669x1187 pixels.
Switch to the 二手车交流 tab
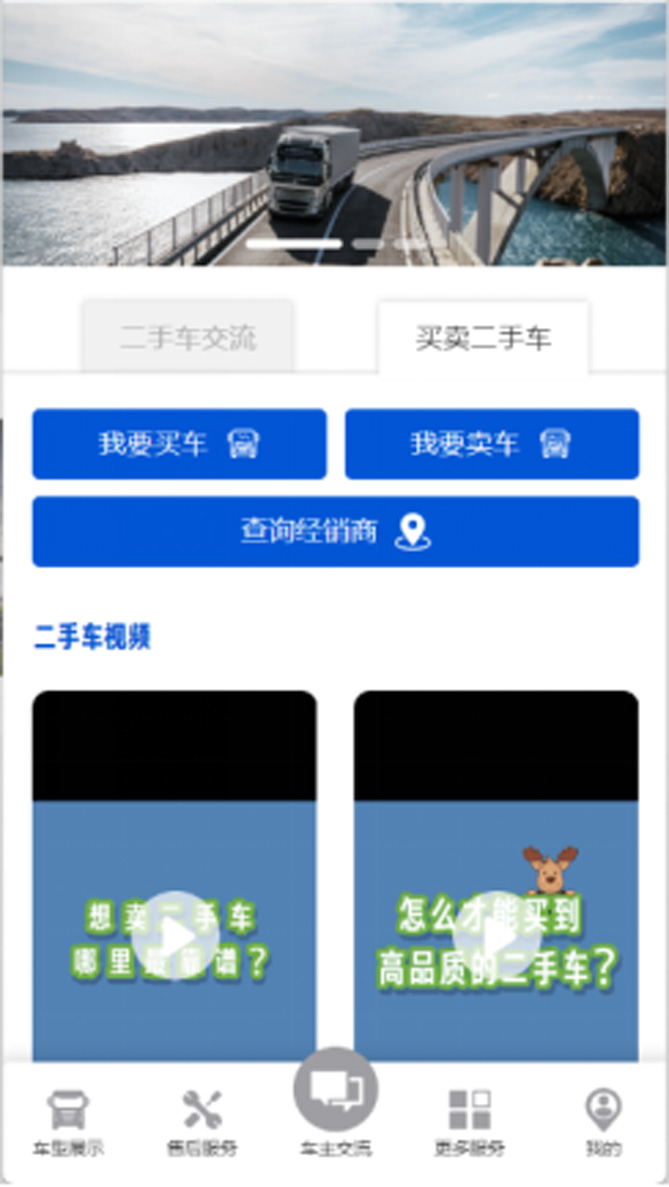coord(188,337)
